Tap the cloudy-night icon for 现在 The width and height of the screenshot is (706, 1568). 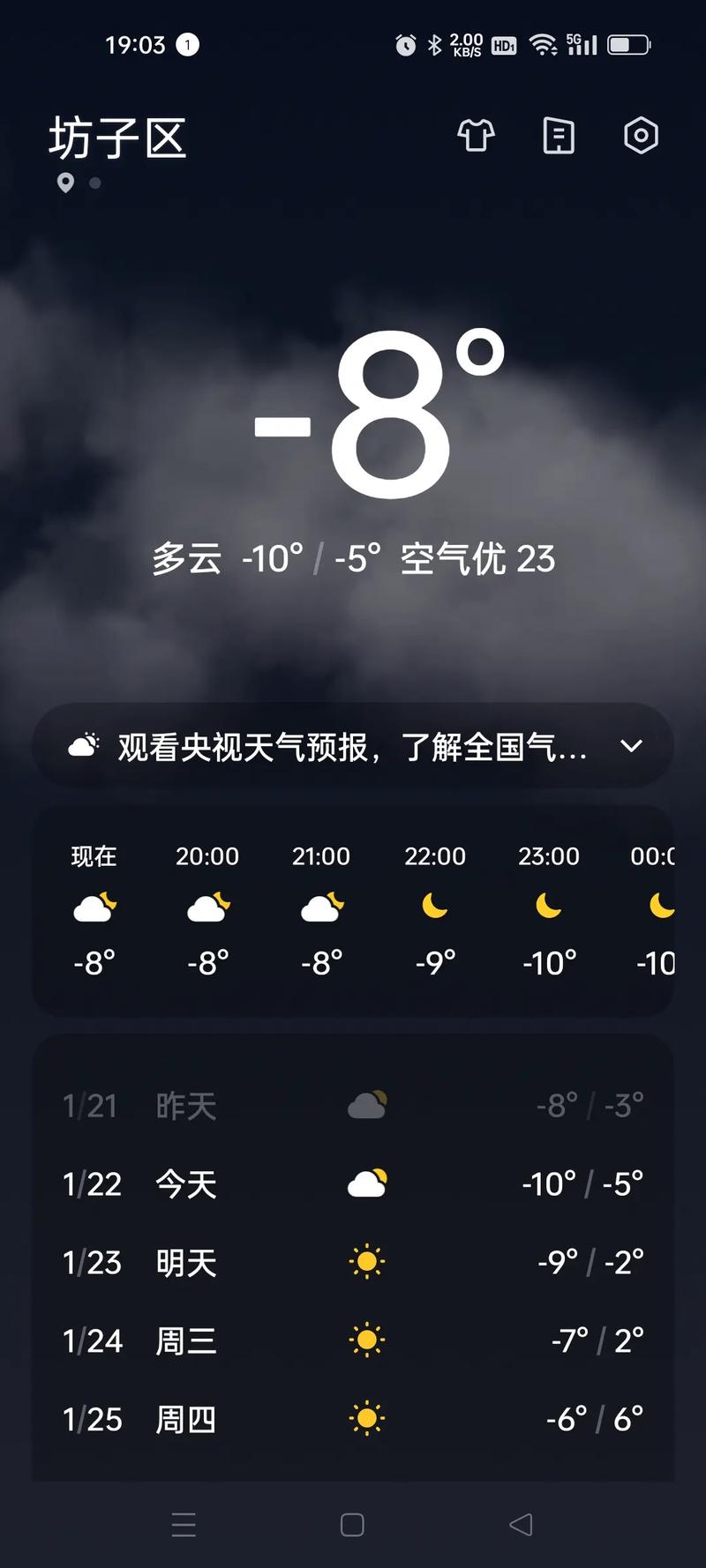(94, 907)
